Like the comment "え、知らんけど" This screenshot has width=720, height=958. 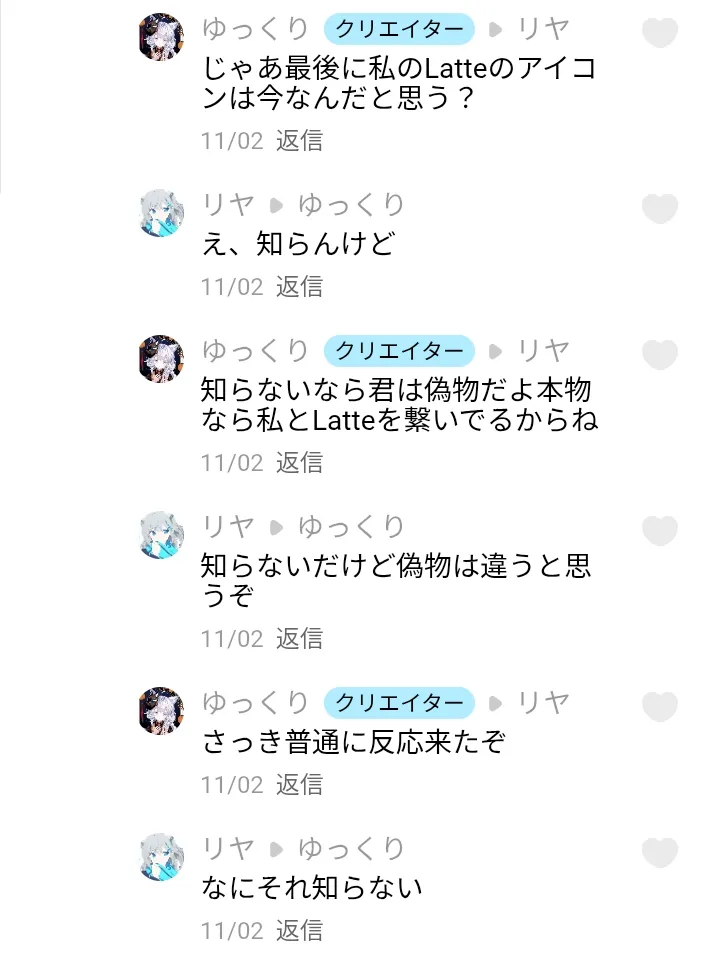pos(660,209)
